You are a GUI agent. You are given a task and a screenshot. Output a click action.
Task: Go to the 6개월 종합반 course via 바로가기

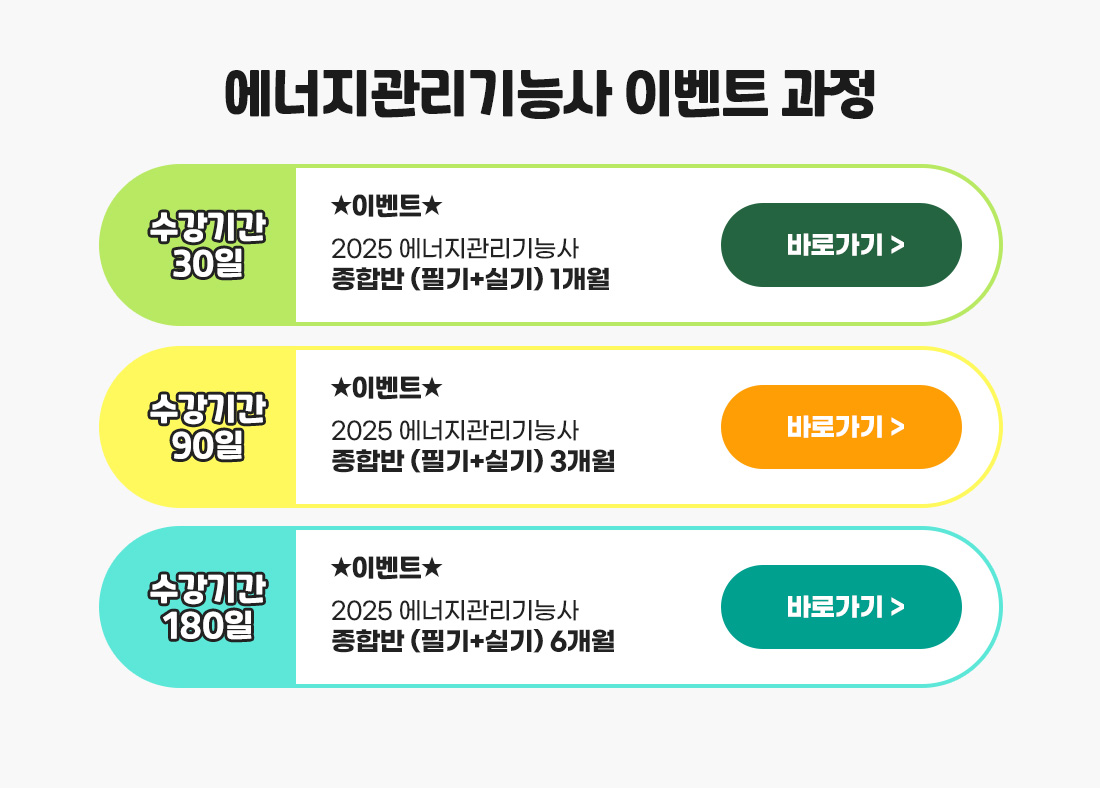point(841,607)
